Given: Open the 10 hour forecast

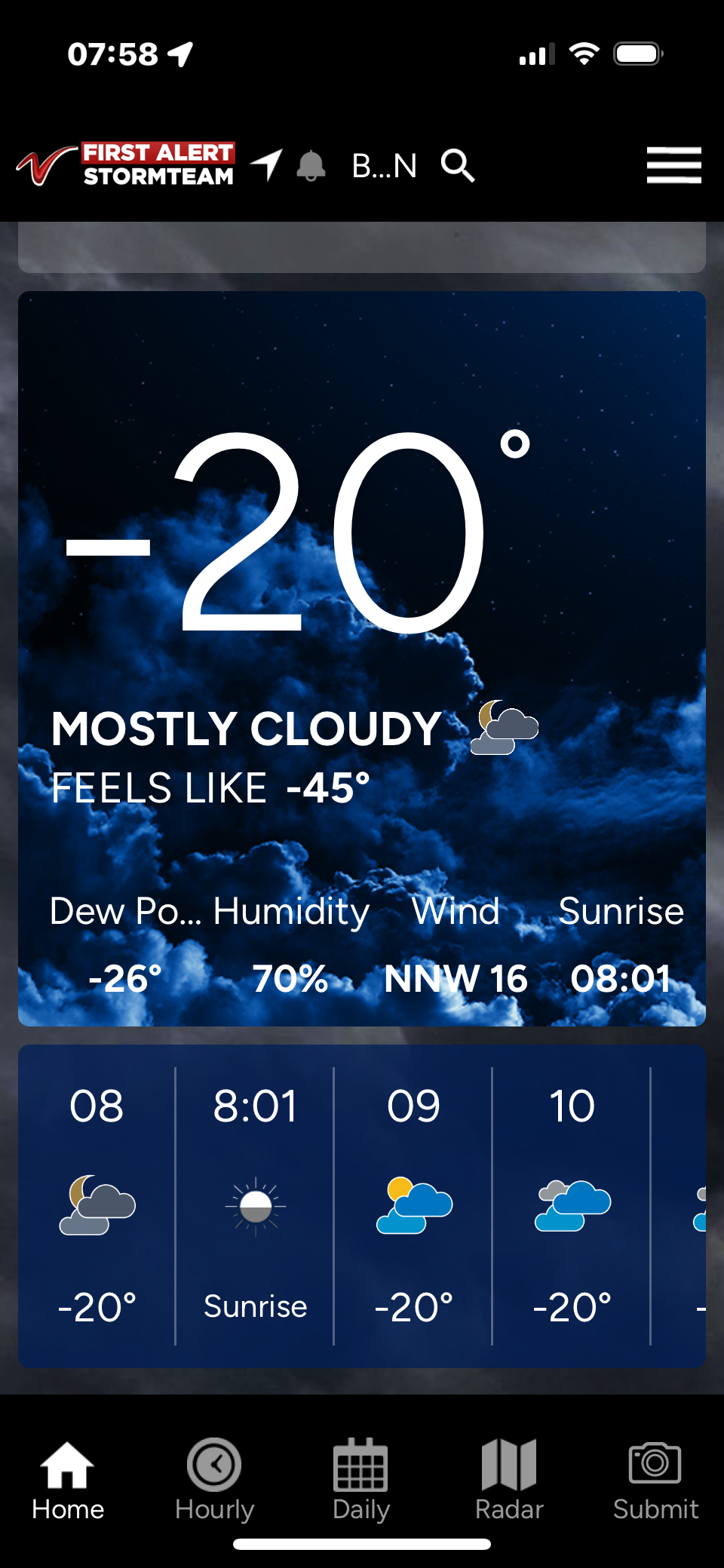Looking at the screenshot, I should [x=572, y=1205].
